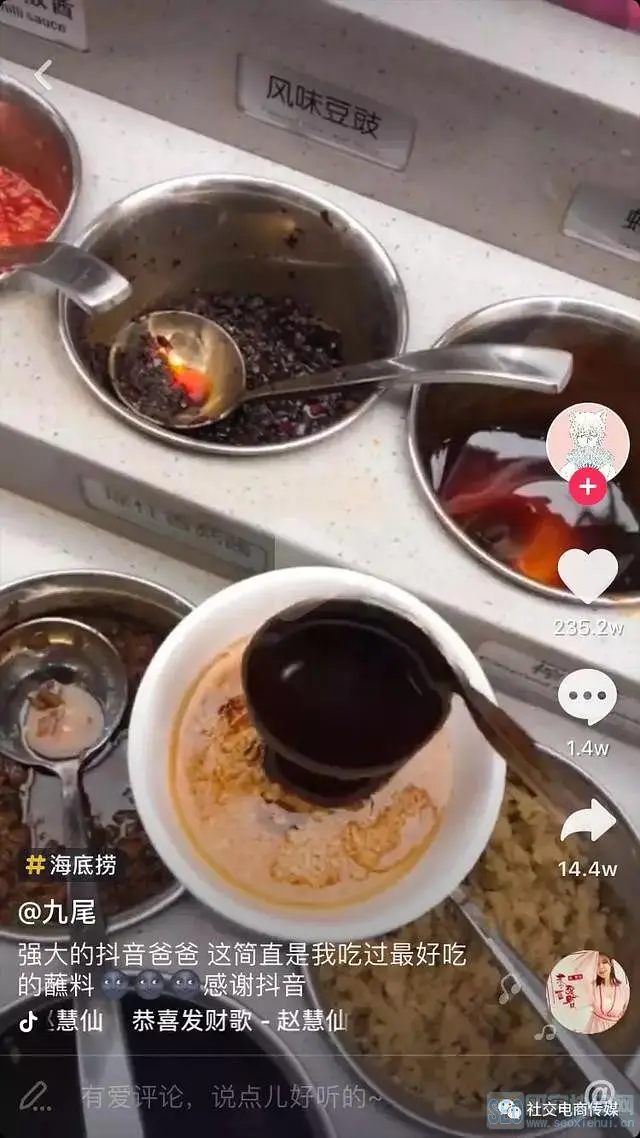640x1138 pixels.
Task: Open the #海底捞 hashtag
Action: [x=71, y=865]
